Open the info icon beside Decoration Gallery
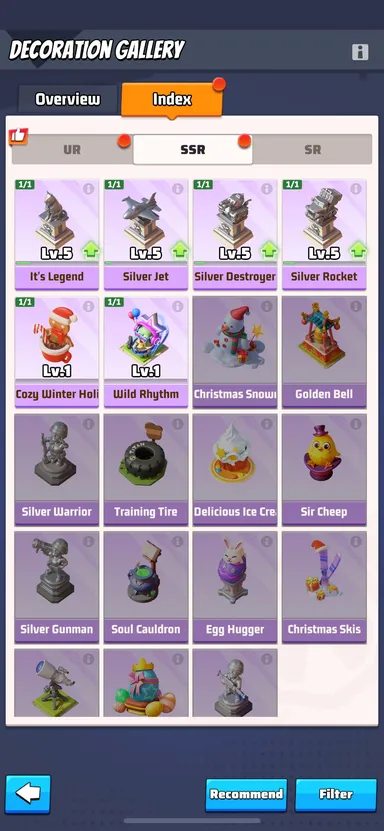The width and height of the screenshot is (384, 831). tap(360, 52)
